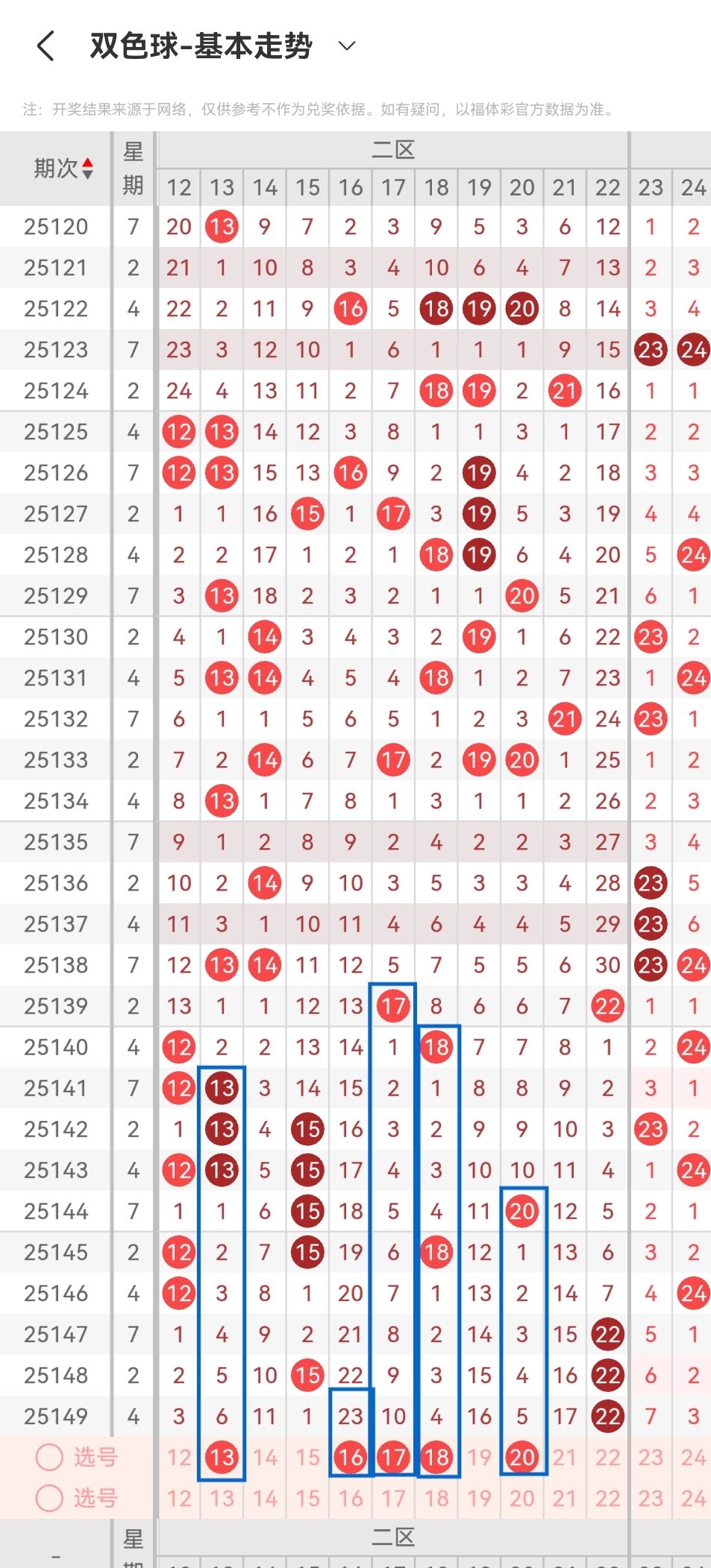
Task: Go back from the 双色球 trend page
Action: click(46, 46)
